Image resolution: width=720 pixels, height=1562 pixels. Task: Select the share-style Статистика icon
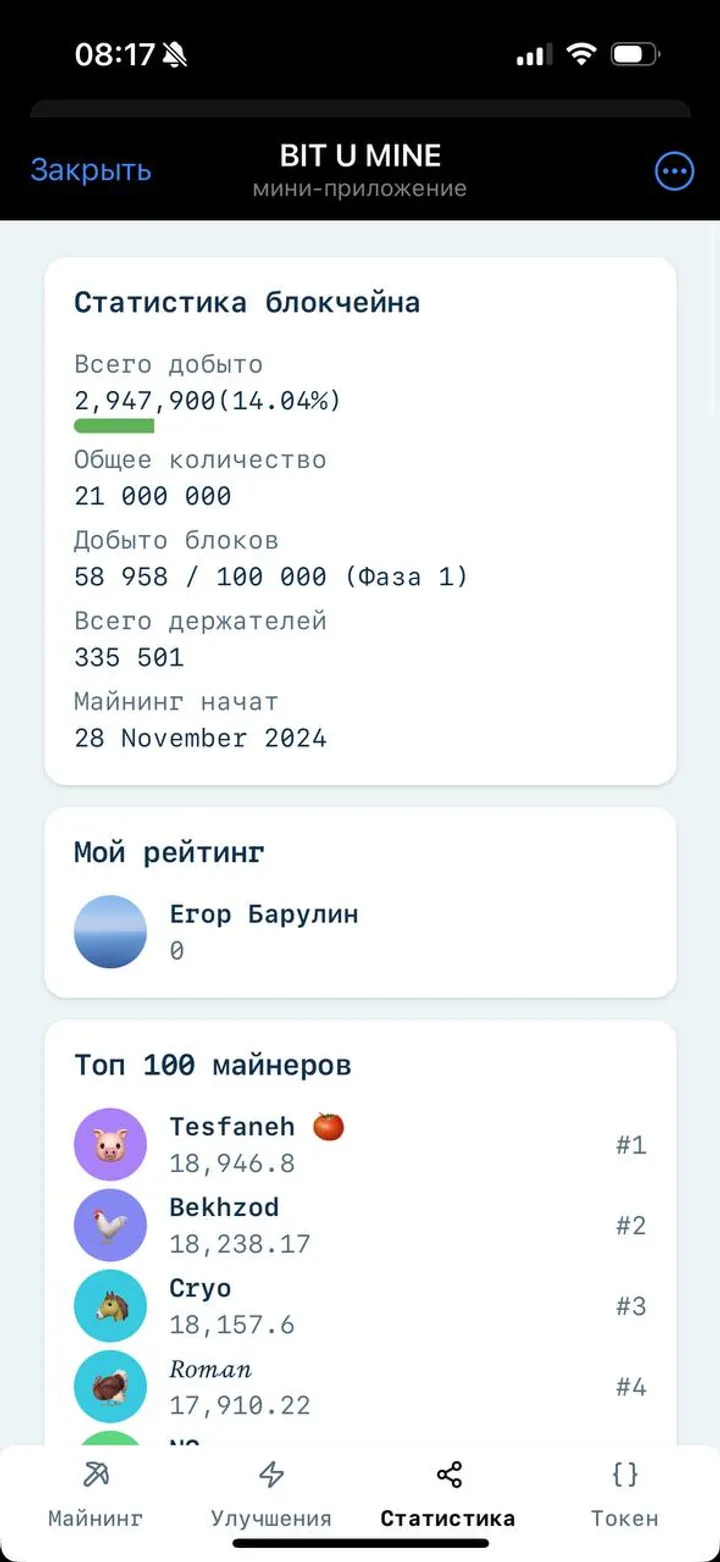pos(447,1472)
